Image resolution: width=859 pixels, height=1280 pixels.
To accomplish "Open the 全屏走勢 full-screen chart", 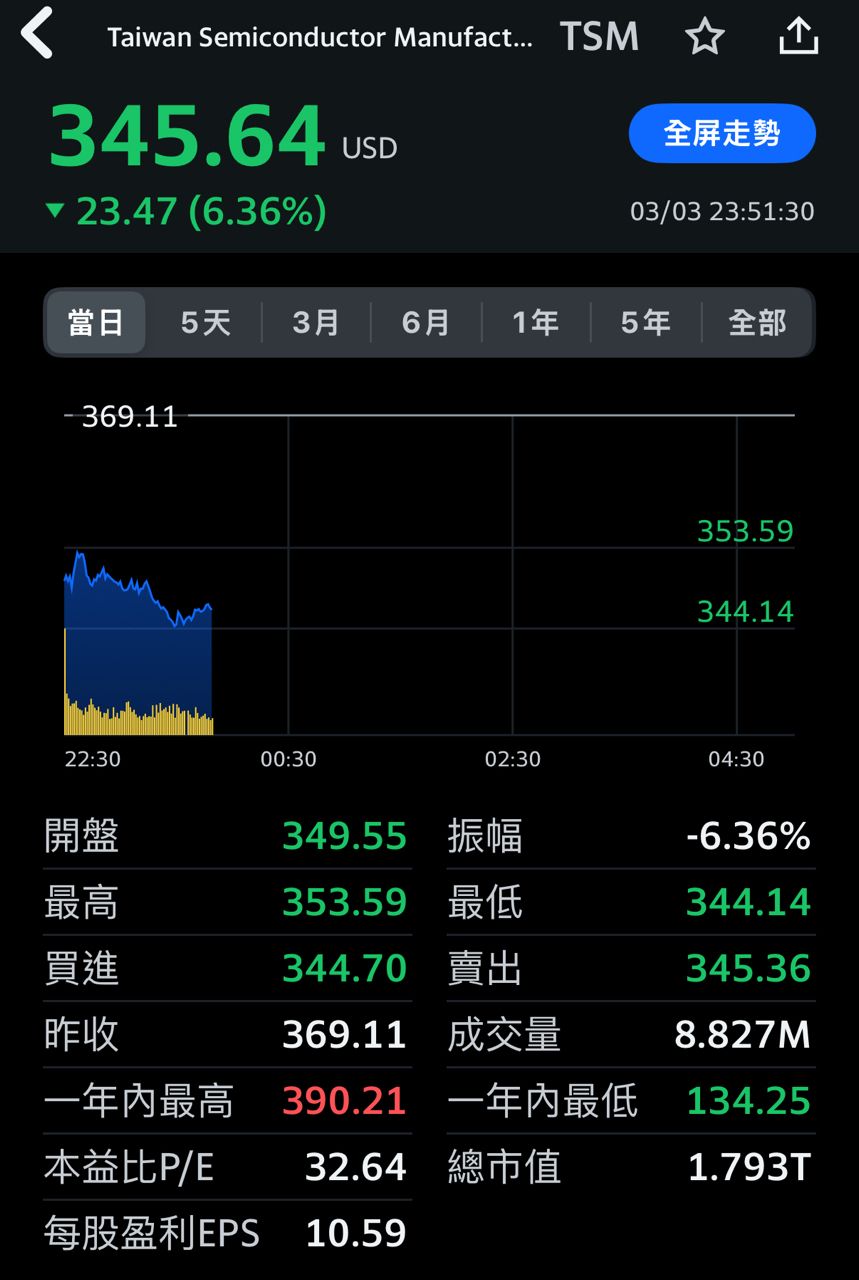I will (x=721, y=133).
